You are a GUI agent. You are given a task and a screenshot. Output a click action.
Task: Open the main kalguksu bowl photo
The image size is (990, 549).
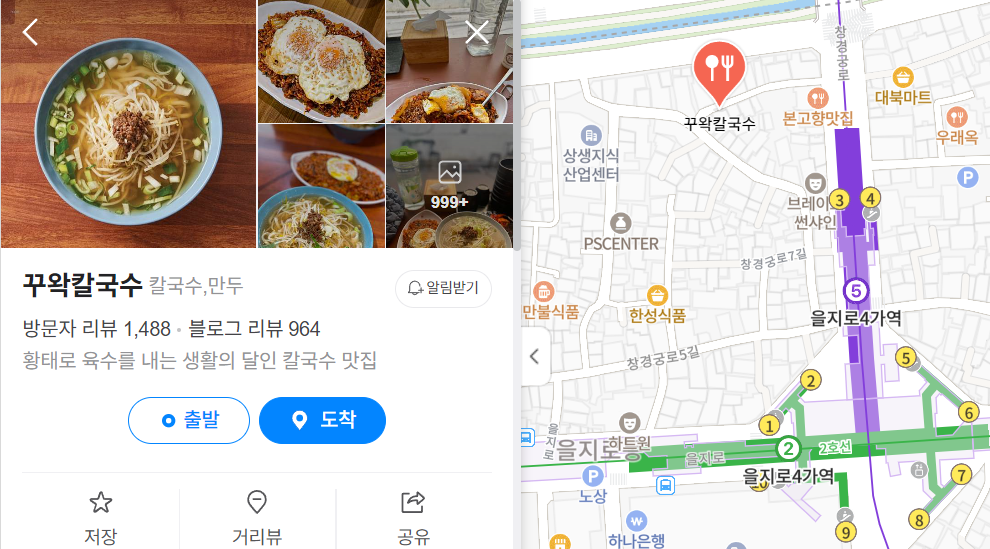pos(128,124)
